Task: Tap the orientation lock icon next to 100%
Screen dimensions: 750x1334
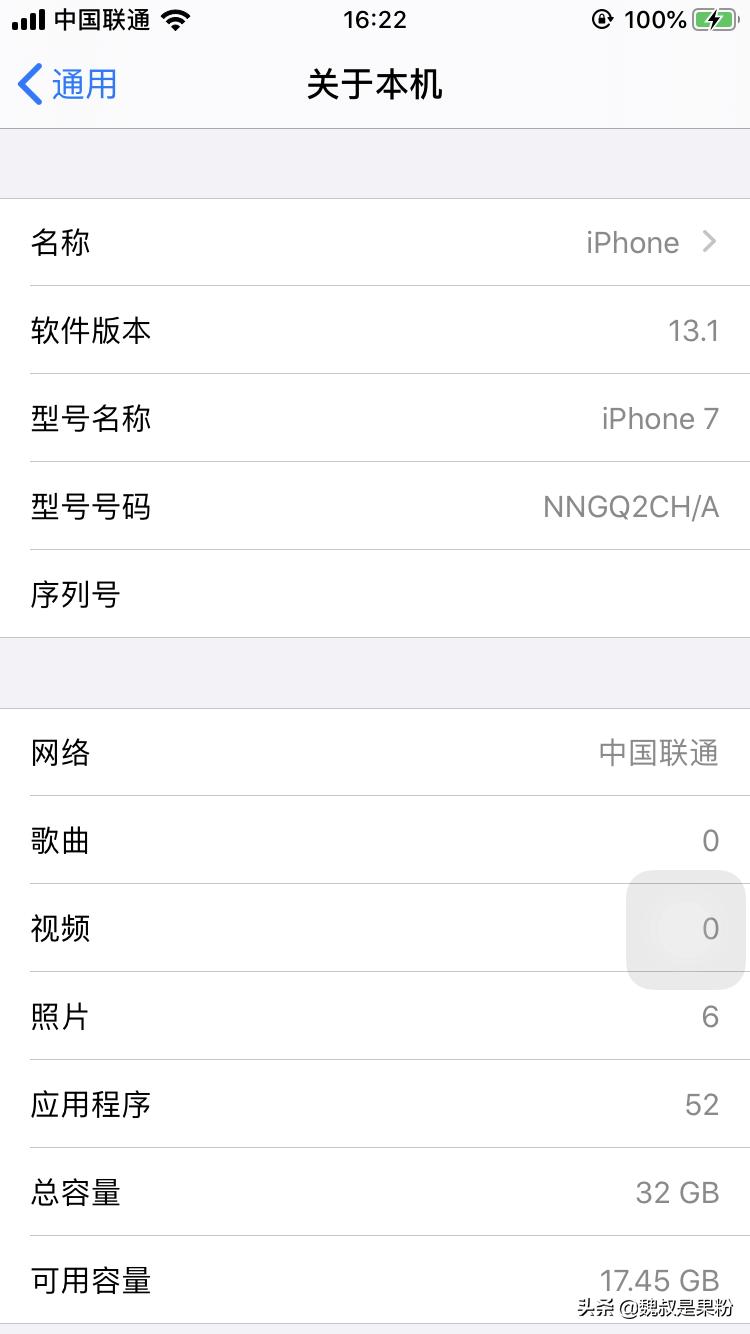Action: 601,18
